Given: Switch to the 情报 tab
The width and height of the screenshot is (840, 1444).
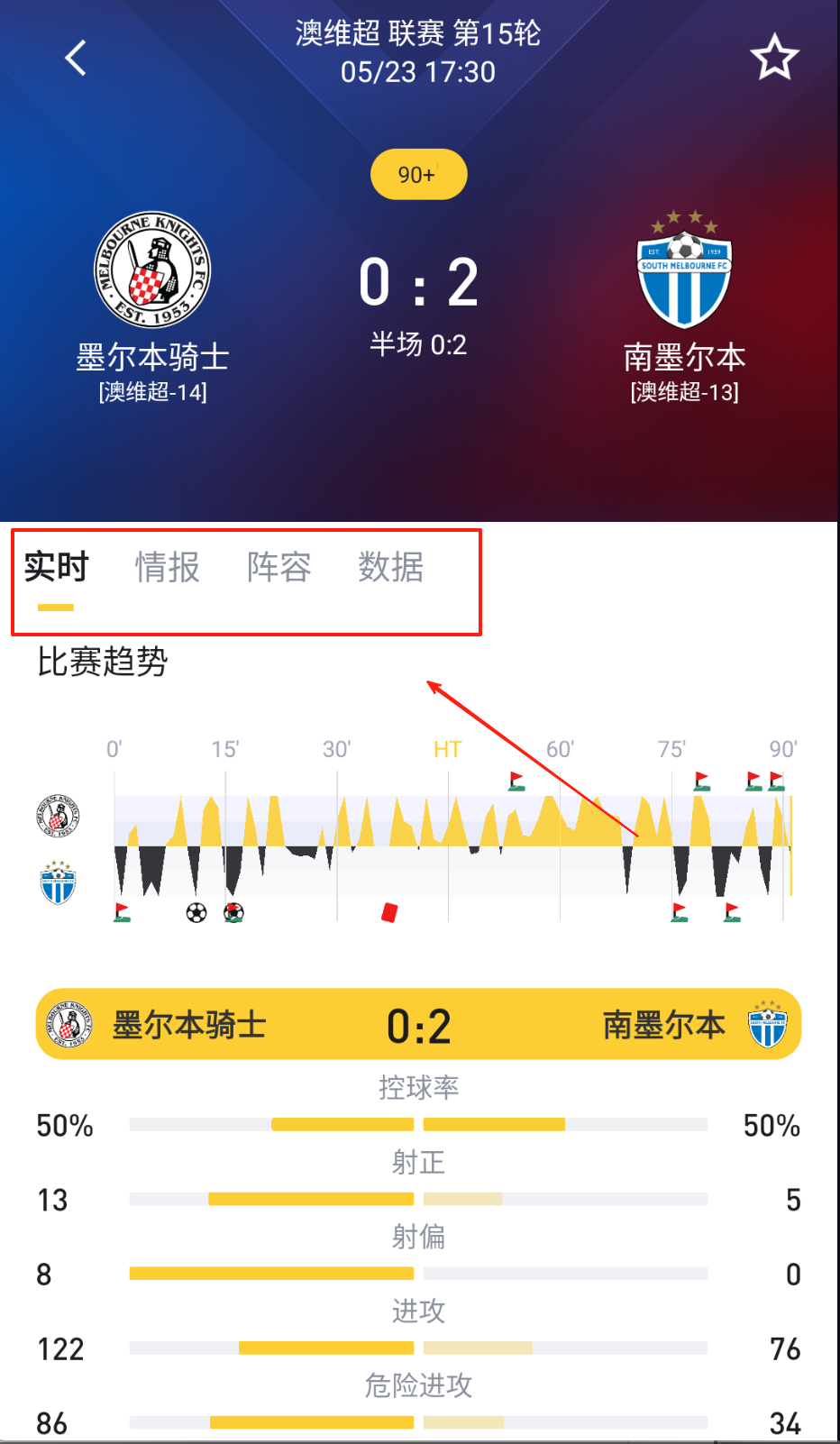Looking at the screenshot, I should click(x=168, y=568).
